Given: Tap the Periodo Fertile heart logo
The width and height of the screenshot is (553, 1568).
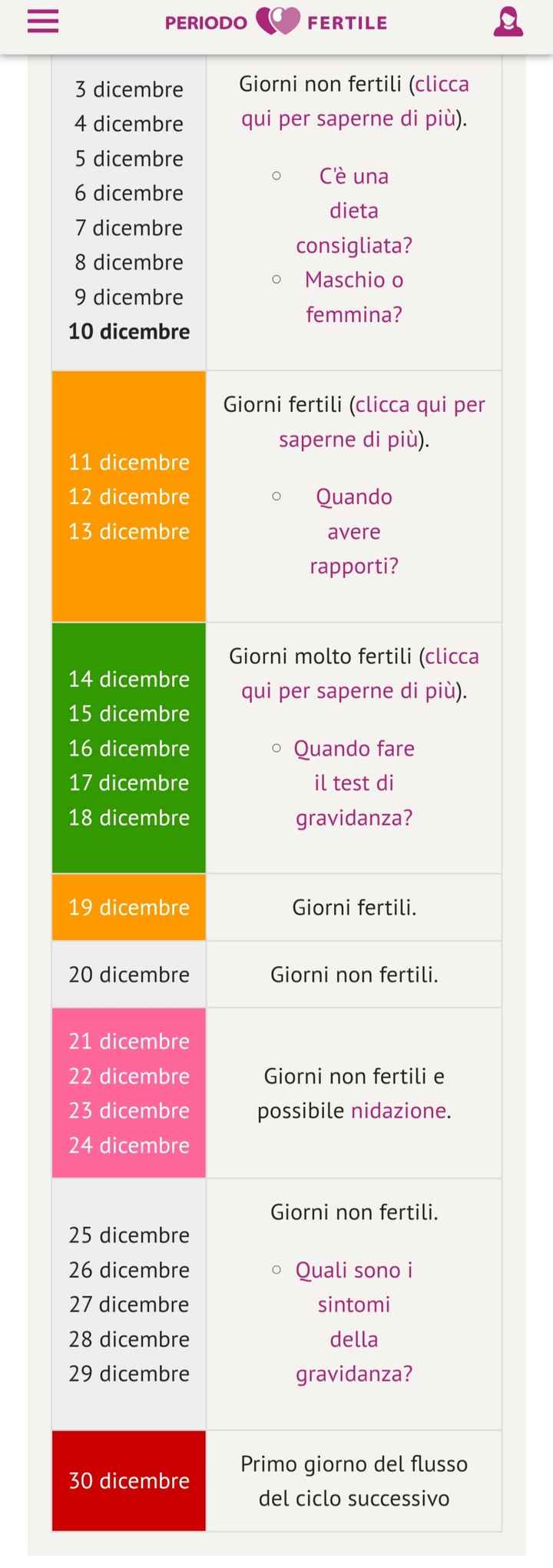Looking at the screenshot, I should click(276, 22).
